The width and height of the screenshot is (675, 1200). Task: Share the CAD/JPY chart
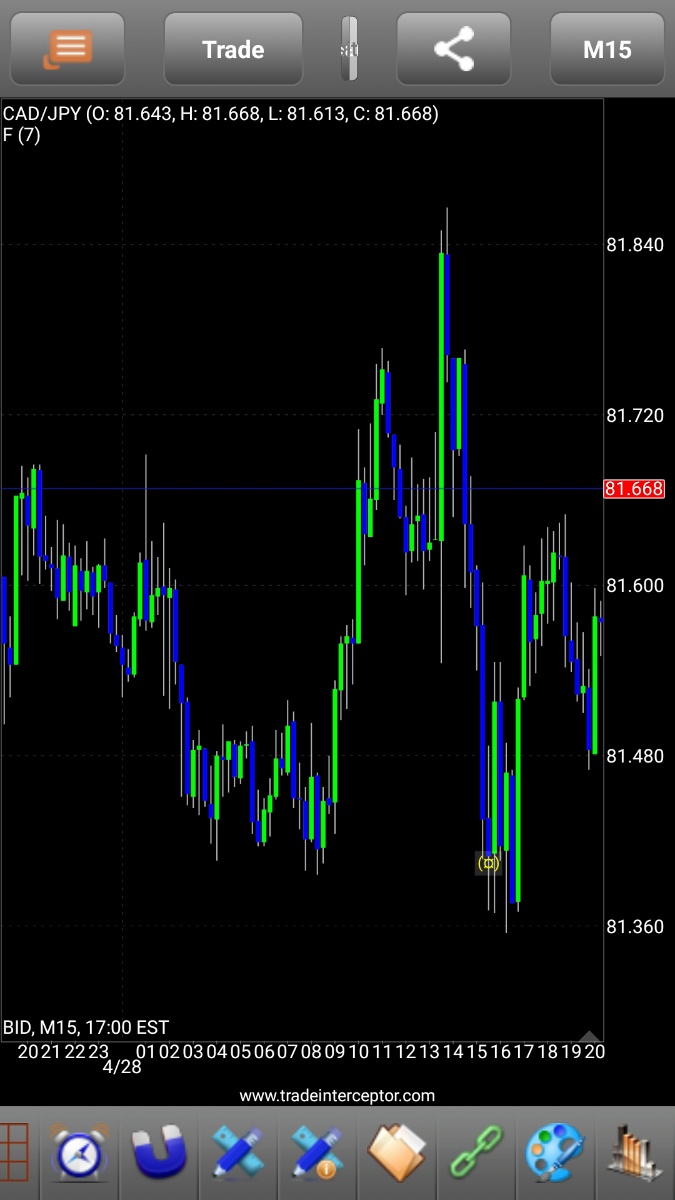(x=454, y=49)
